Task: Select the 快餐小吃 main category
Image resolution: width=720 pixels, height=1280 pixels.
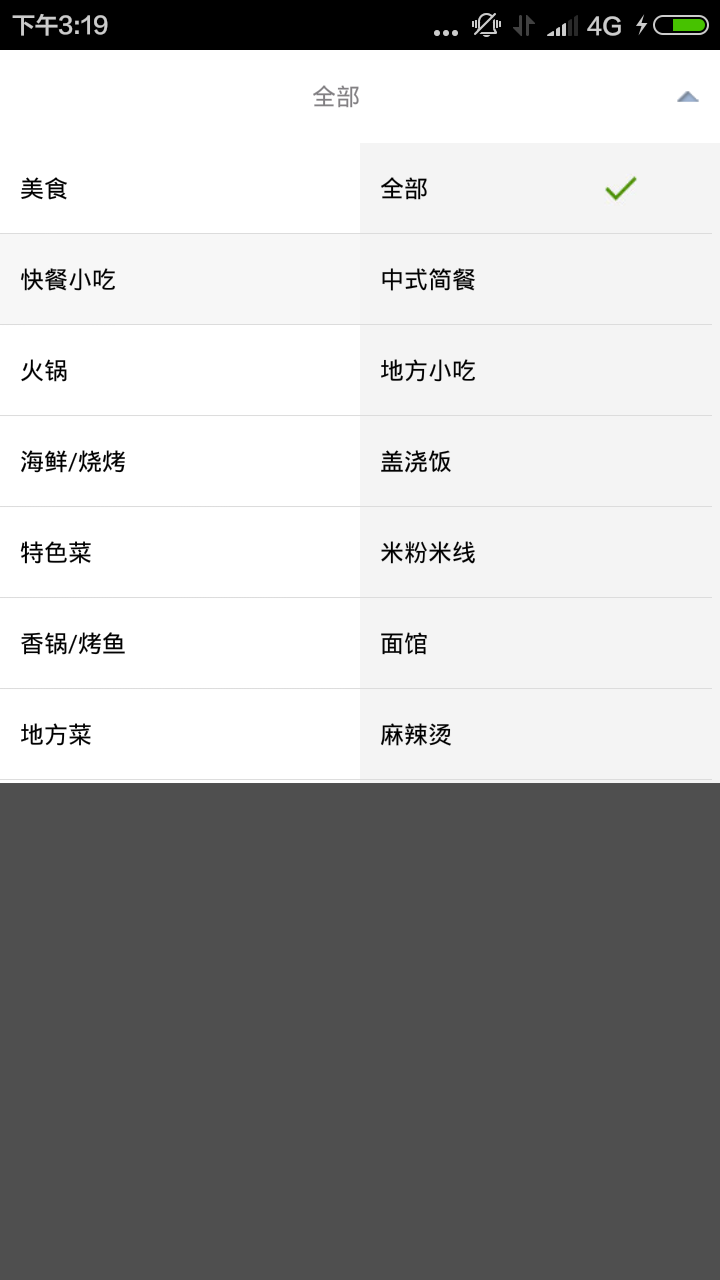Action: 180,279
